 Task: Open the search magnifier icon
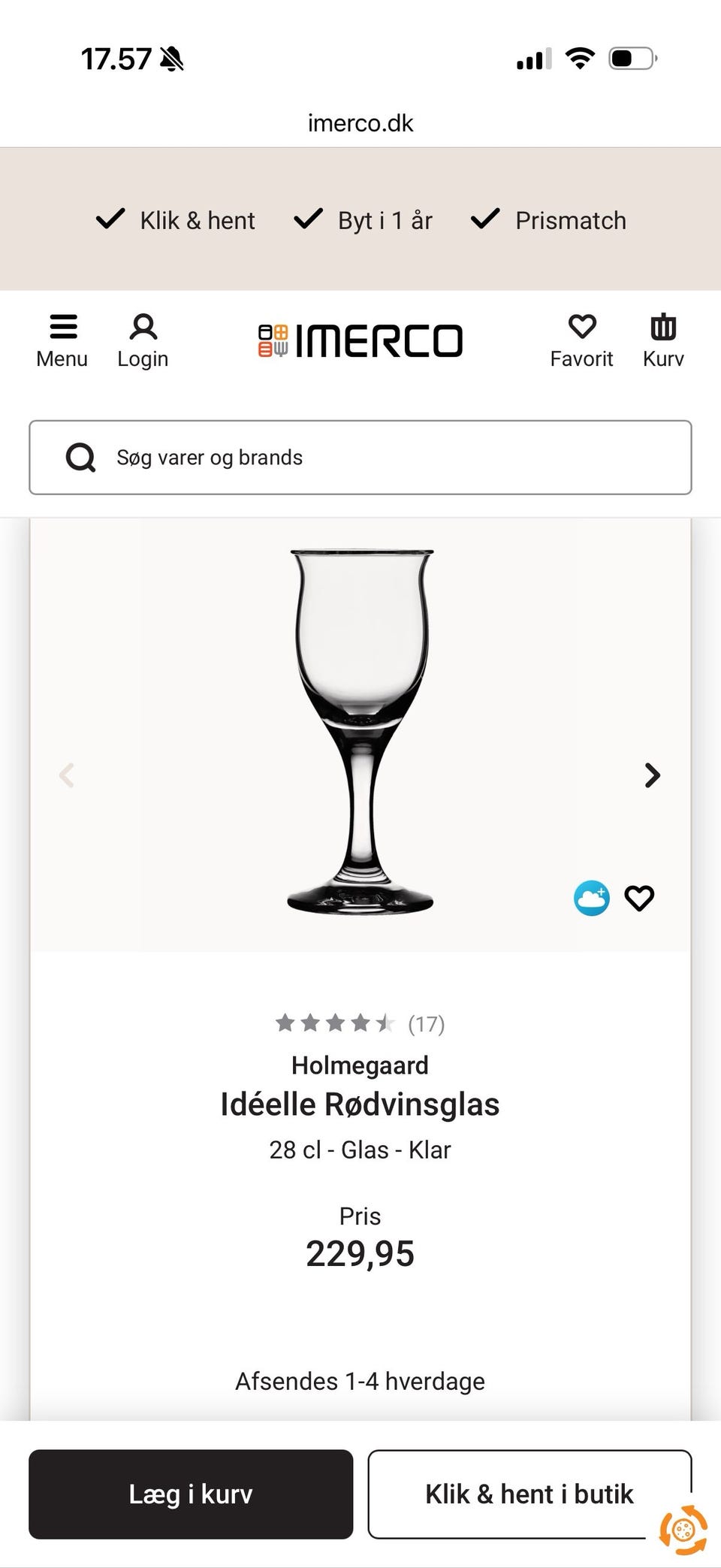tap(80, 457)
